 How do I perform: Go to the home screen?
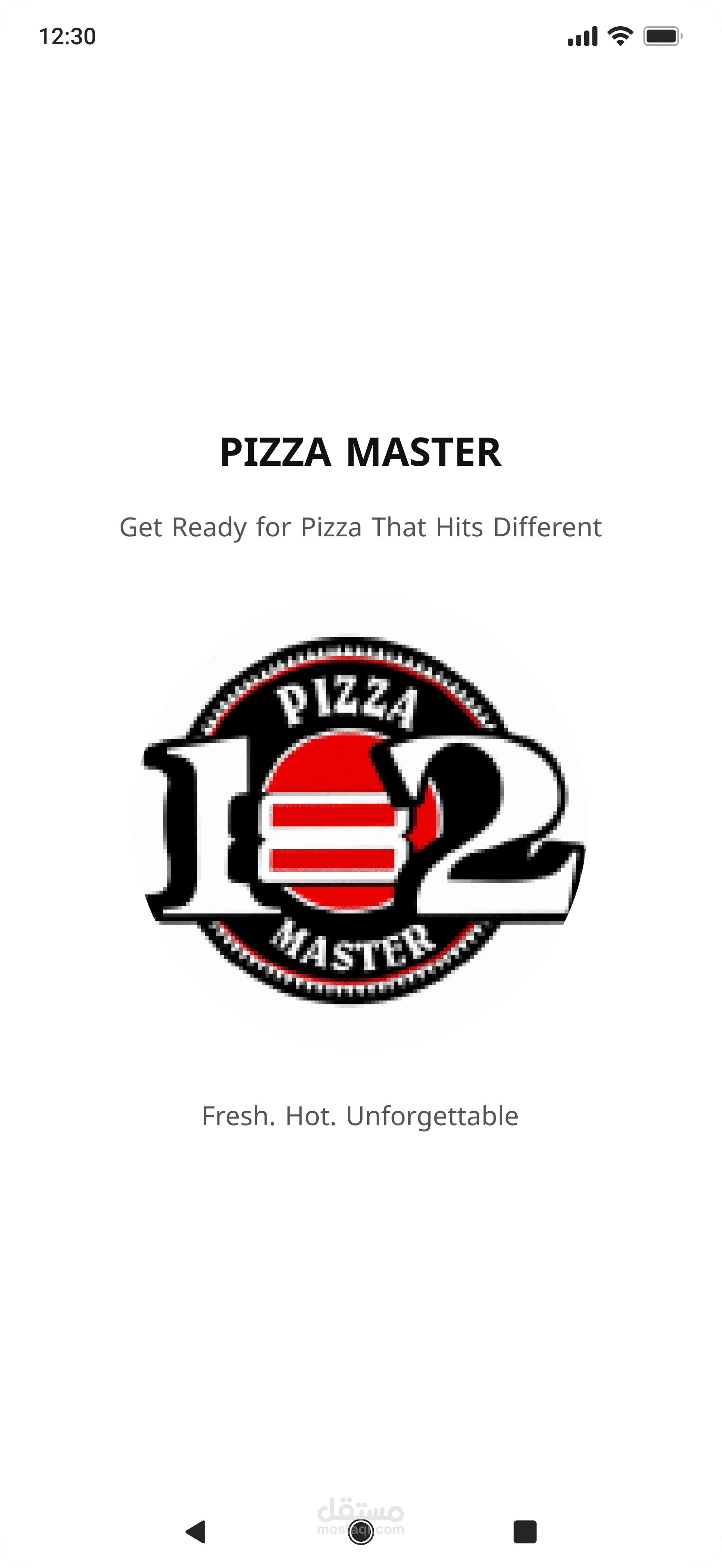(x=361, y=1532)
